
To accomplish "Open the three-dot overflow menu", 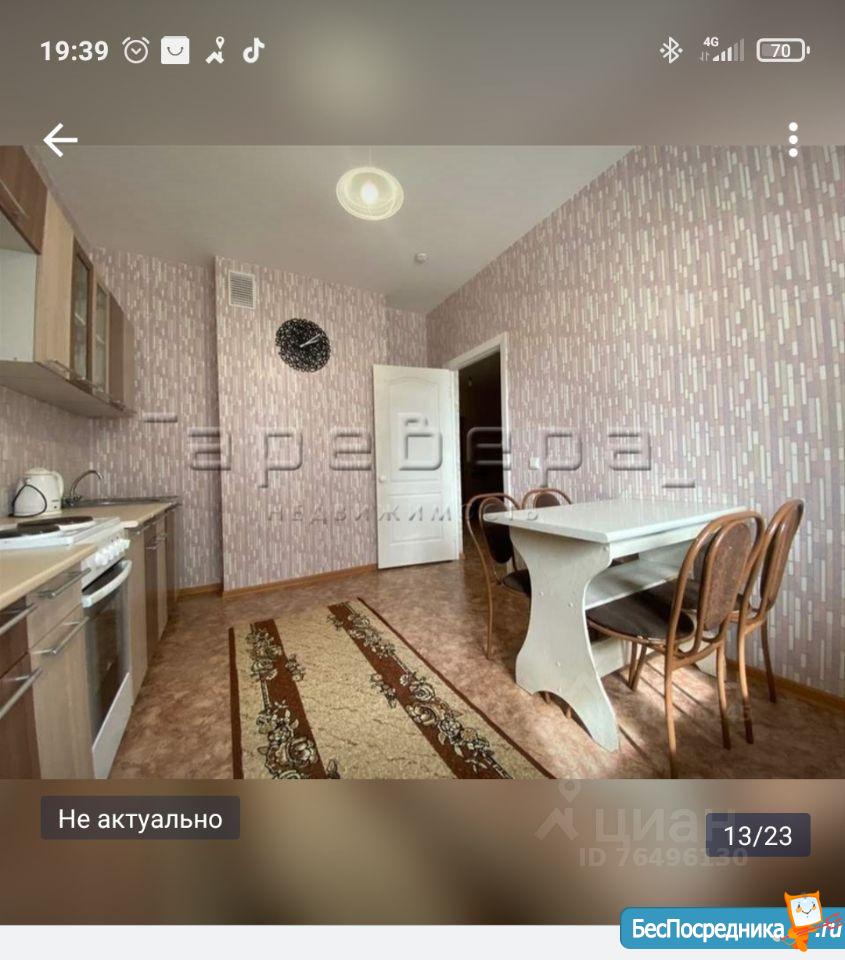I will point(793,140).
